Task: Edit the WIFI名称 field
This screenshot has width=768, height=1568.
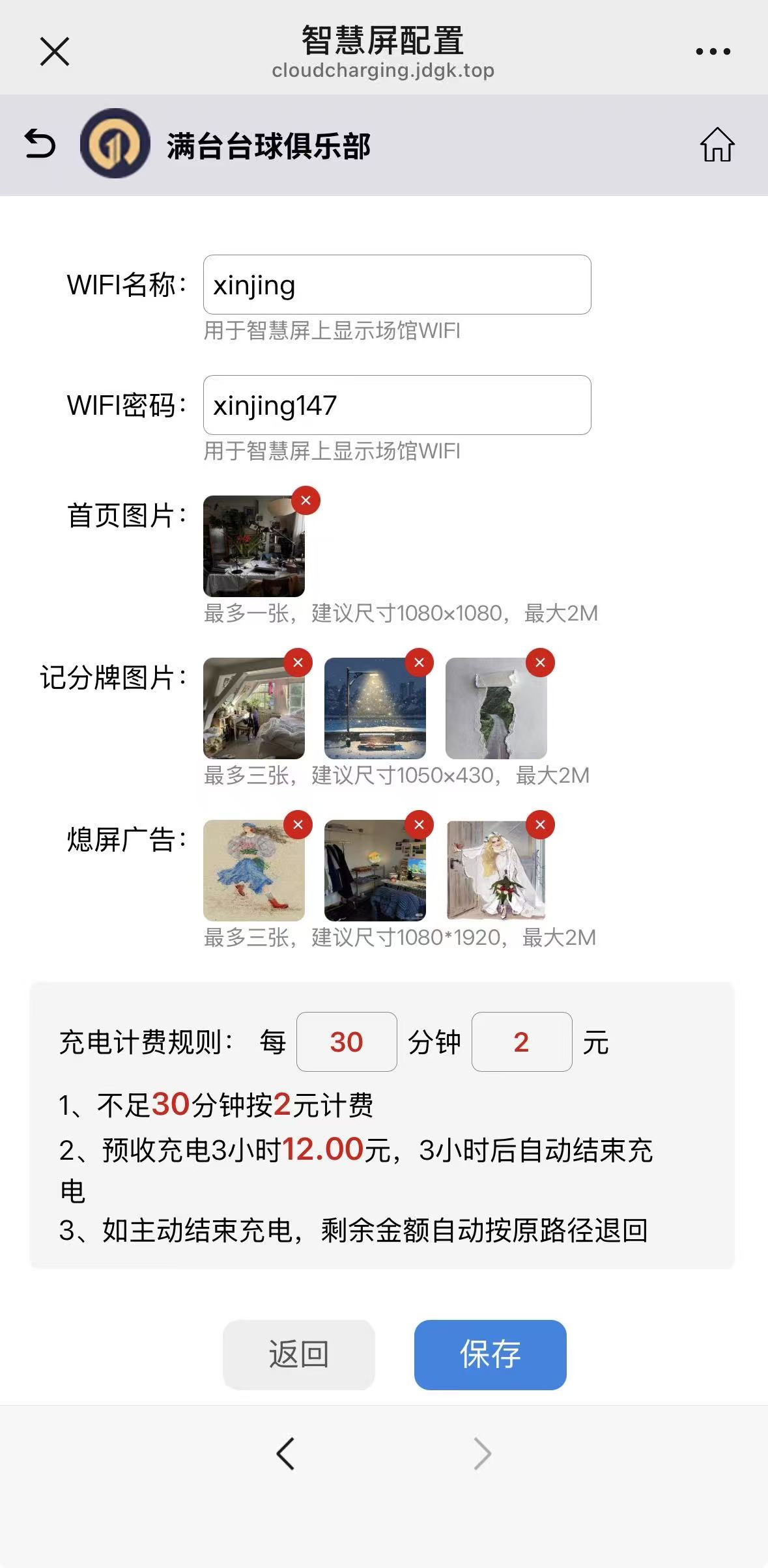Action: pyautogui.click(x=397, y=285)
